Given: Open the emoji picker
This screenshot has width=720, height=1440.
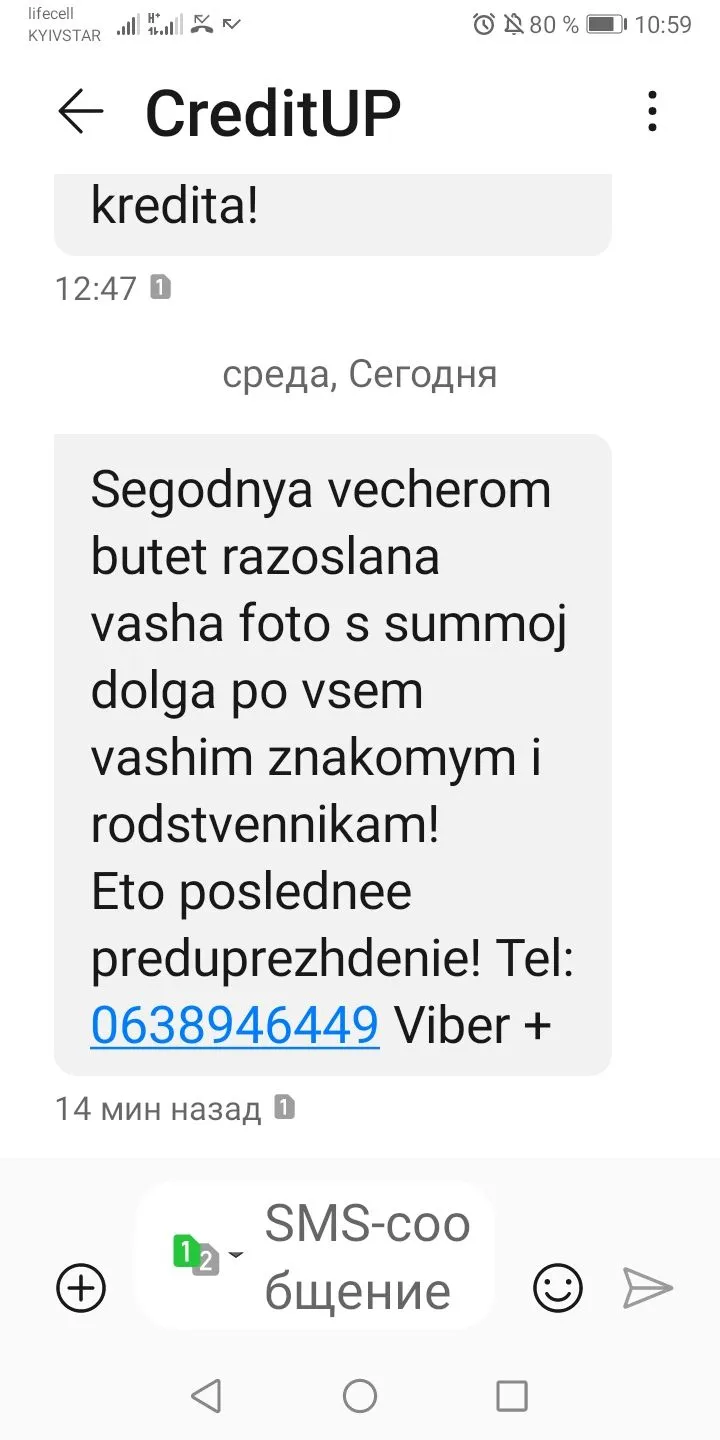Looking at the screenshot, I should click(557, 1288).
